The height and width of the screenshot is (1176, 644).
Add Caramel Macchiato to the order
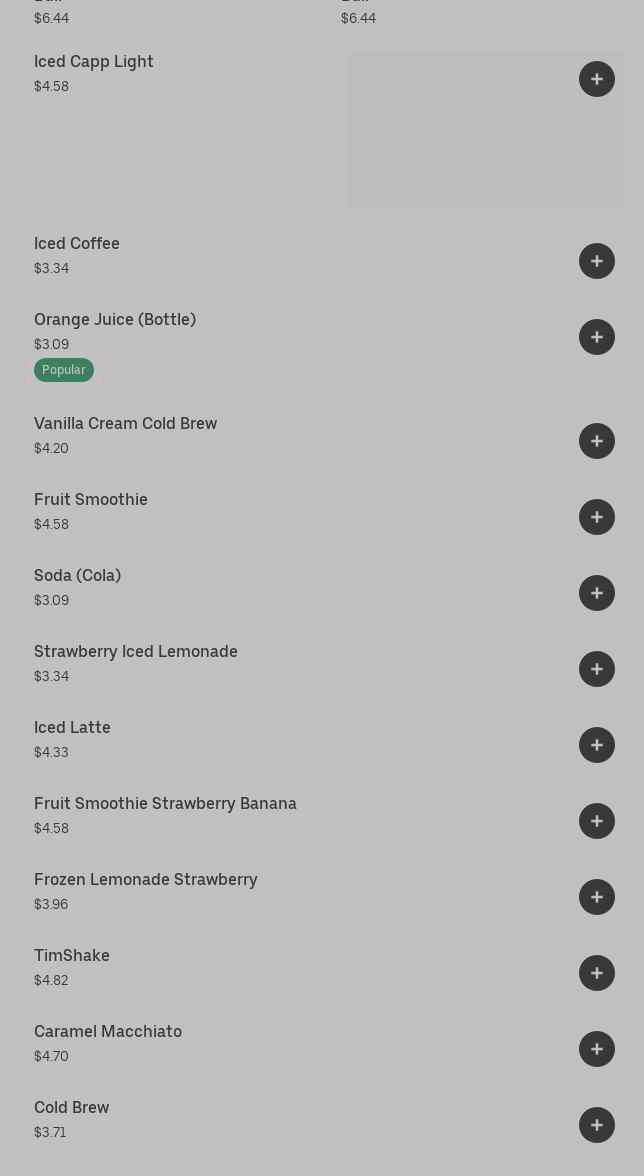[x=597, y=1049]
